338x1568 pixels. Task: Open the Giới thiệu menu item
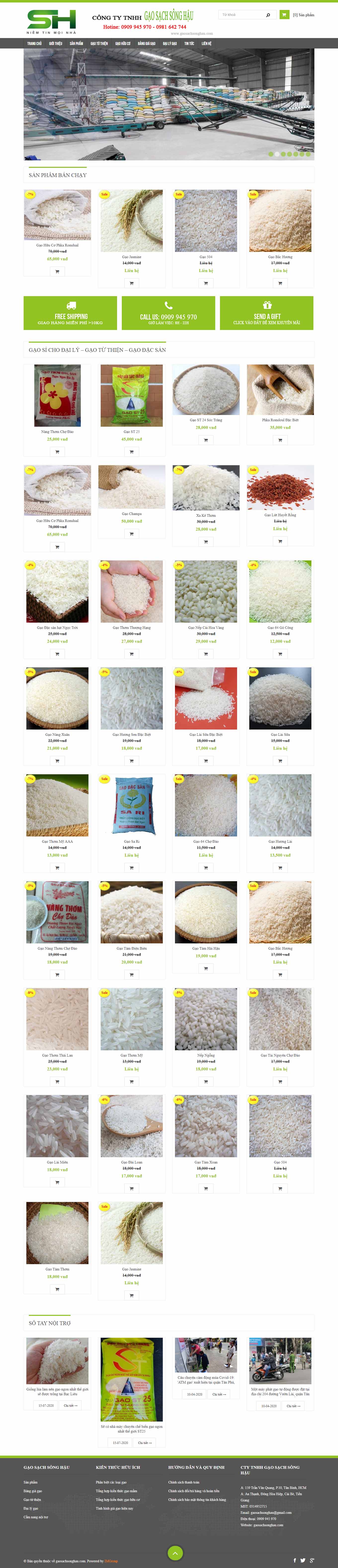pyautogui.click(x=55, y=44)
